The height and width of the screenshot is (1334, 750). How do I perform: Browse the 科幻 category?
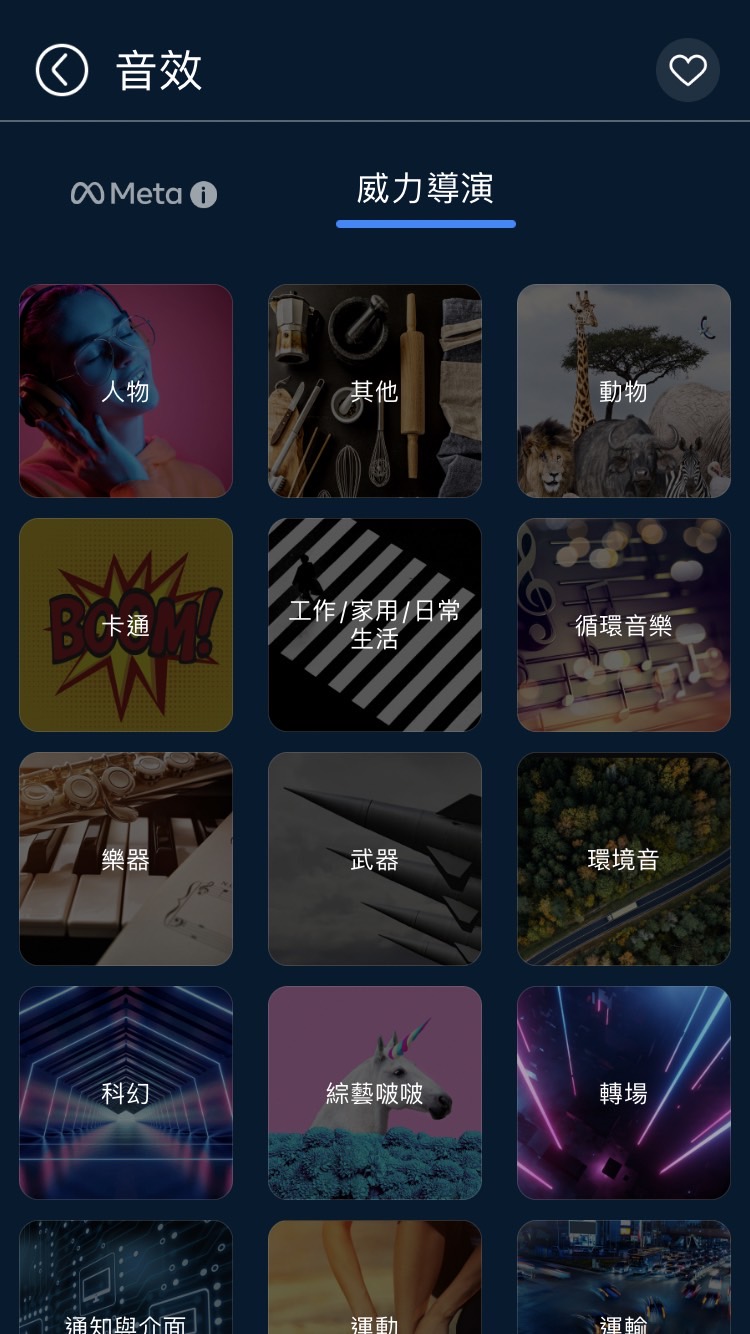[126, 1093]
